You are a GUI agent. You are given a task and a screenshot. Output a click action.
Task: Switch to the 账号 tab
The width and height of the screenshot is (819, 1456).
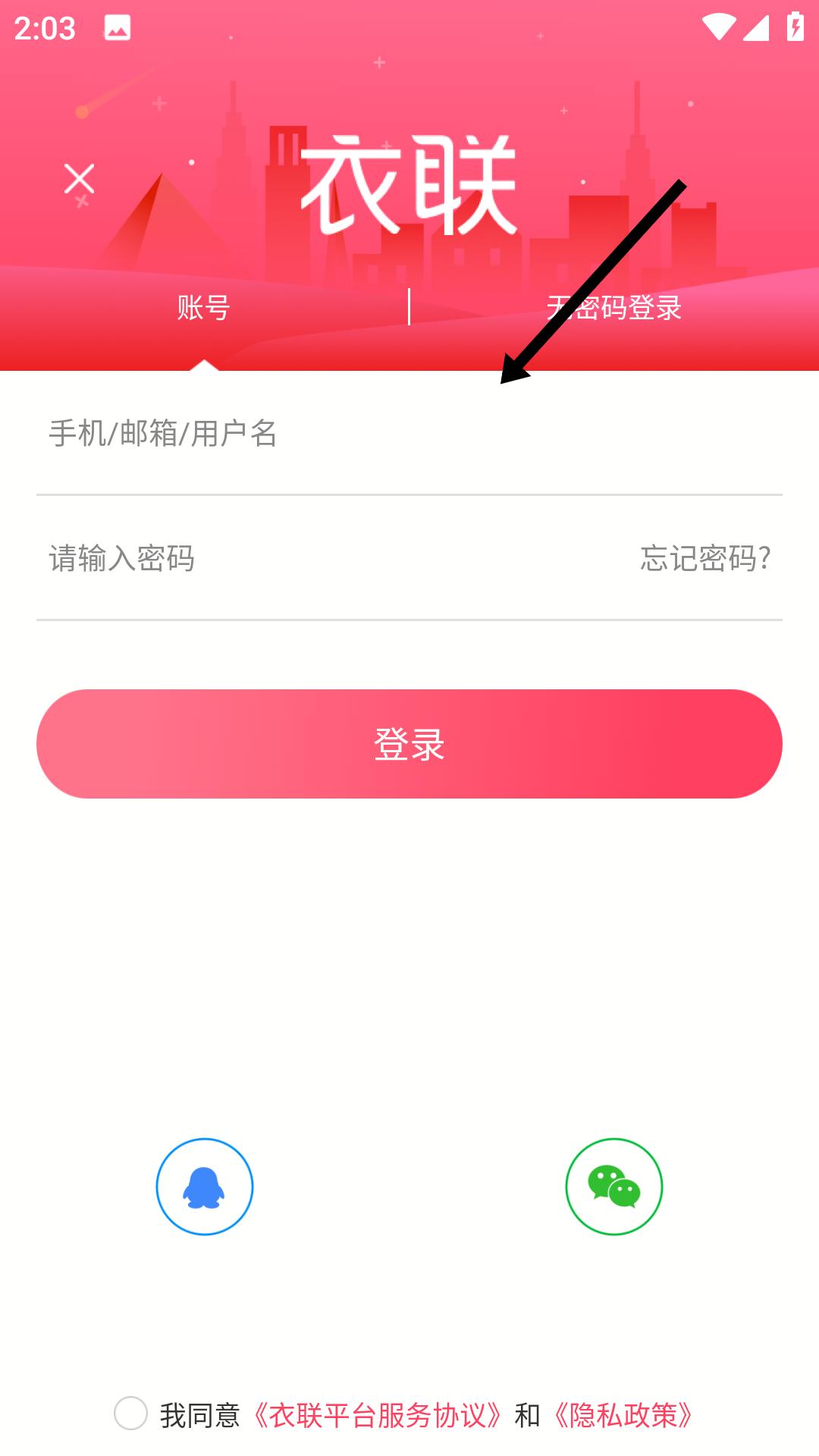pyautogui.click(x=203, y=308)
